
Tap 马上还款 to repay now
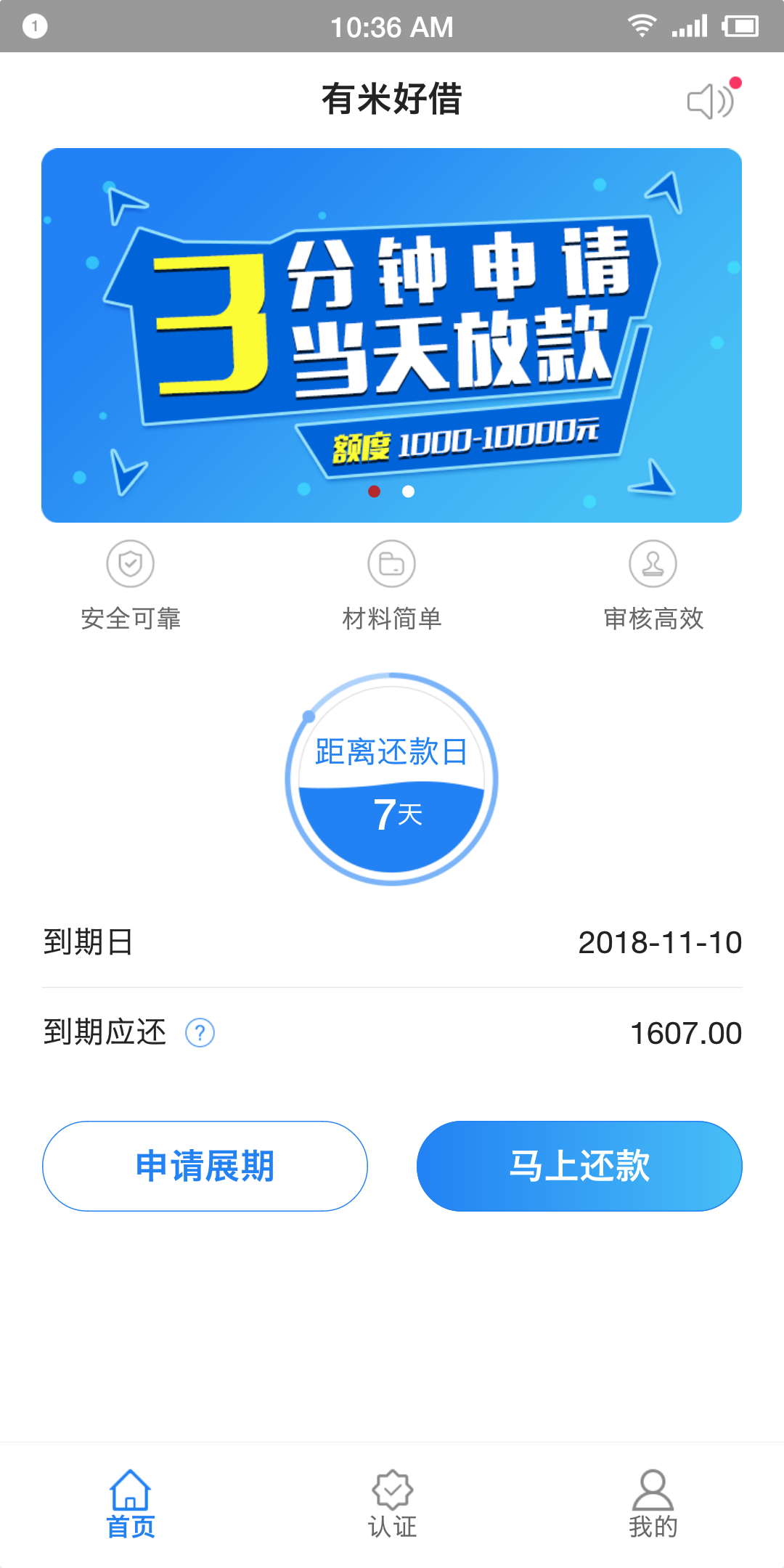579,1166
